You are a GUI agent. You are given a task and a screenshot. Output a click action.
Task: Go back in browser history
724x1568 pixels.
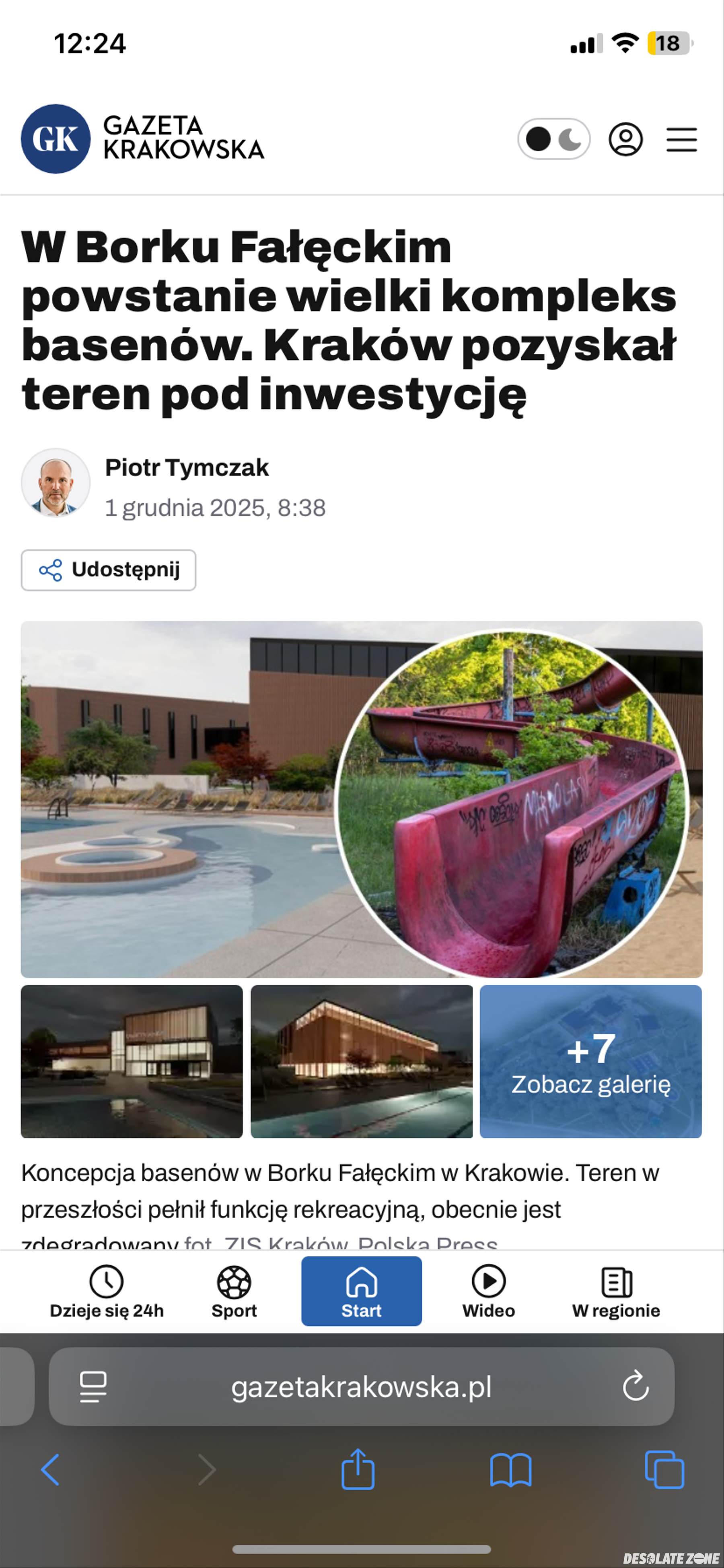51,1470
